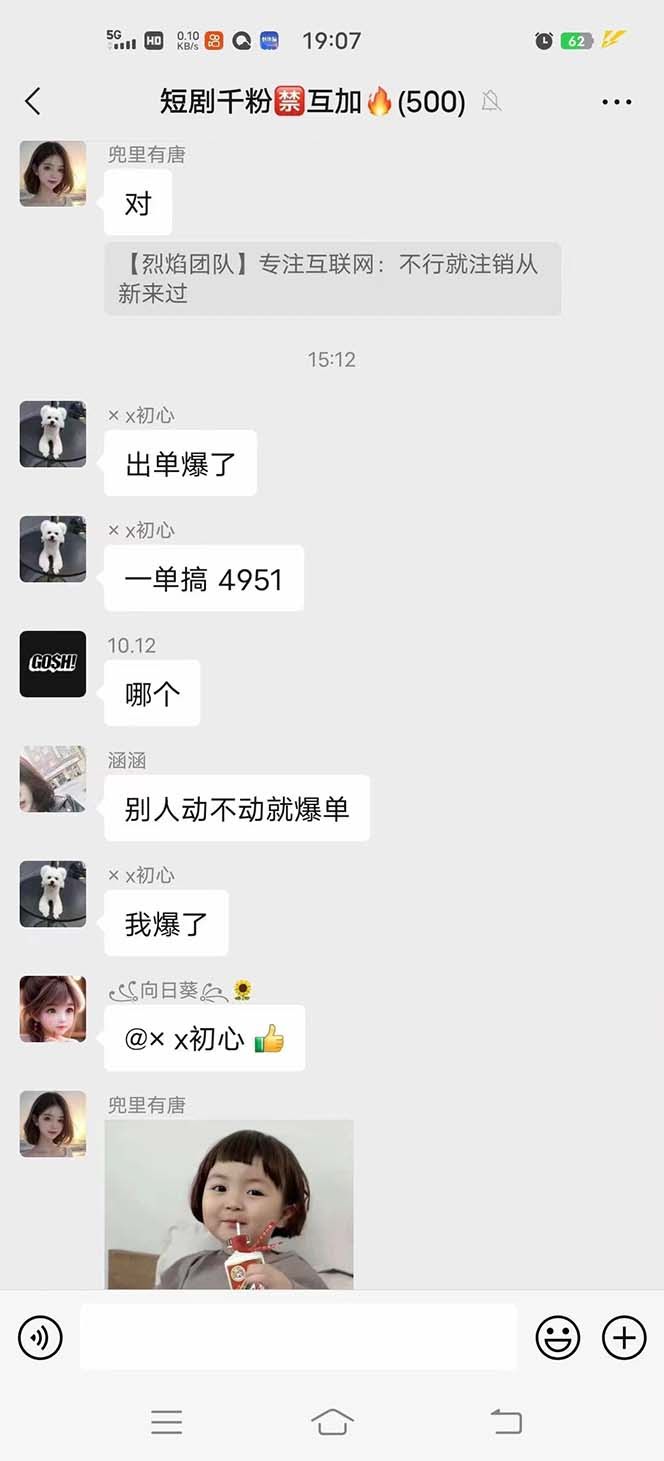Image resolution: width=664 pixels, height=1461 pixels.
Task: Open the three-dot chat info menu
Action: point(616,102)
